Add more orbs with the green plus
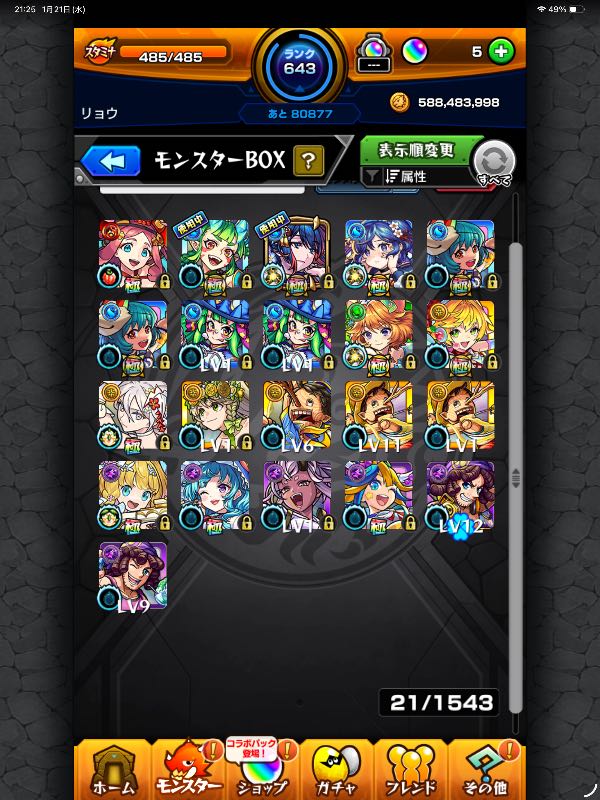The width and height of the screenshot is (600, 800). (501, 51)
